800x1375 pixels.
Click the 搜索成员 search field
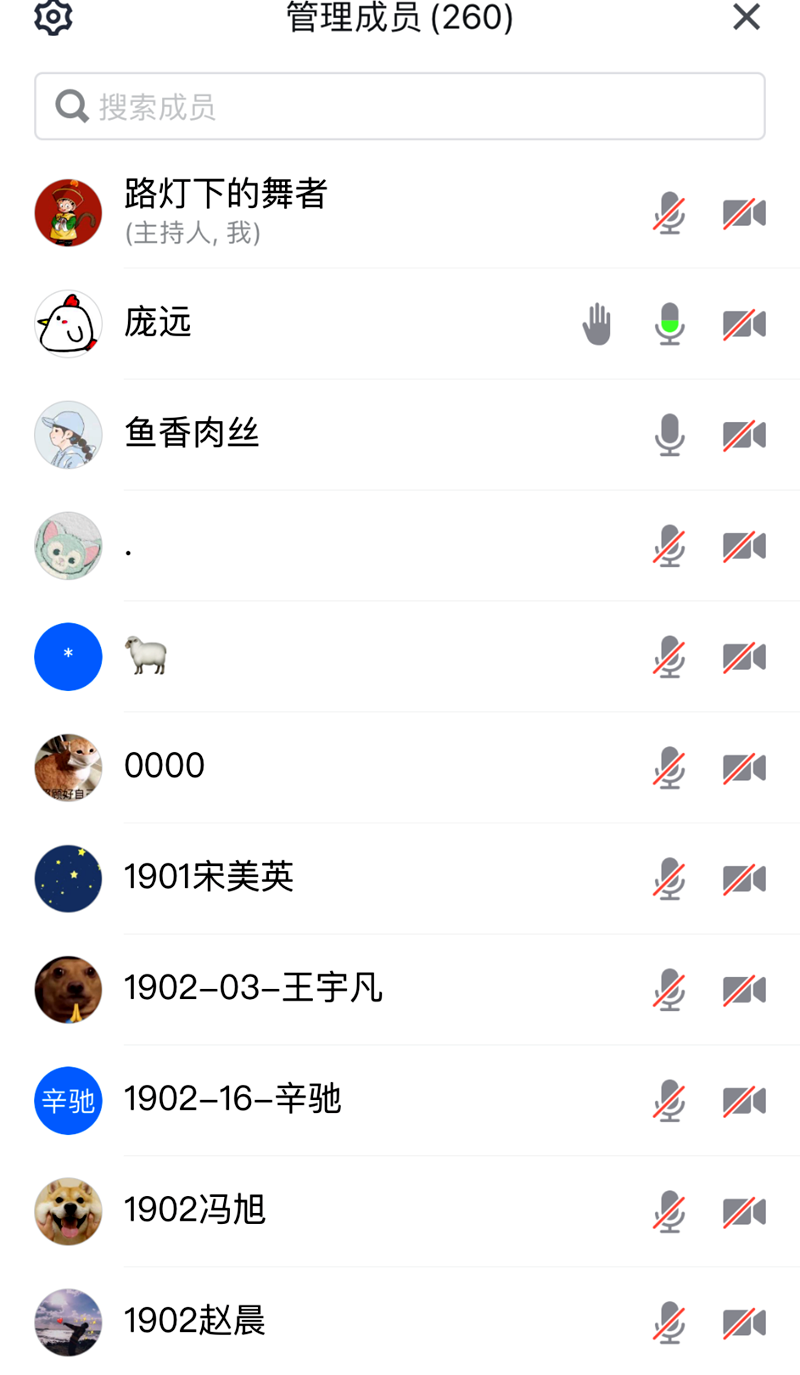pyautogui.click(x=400, y=105)
